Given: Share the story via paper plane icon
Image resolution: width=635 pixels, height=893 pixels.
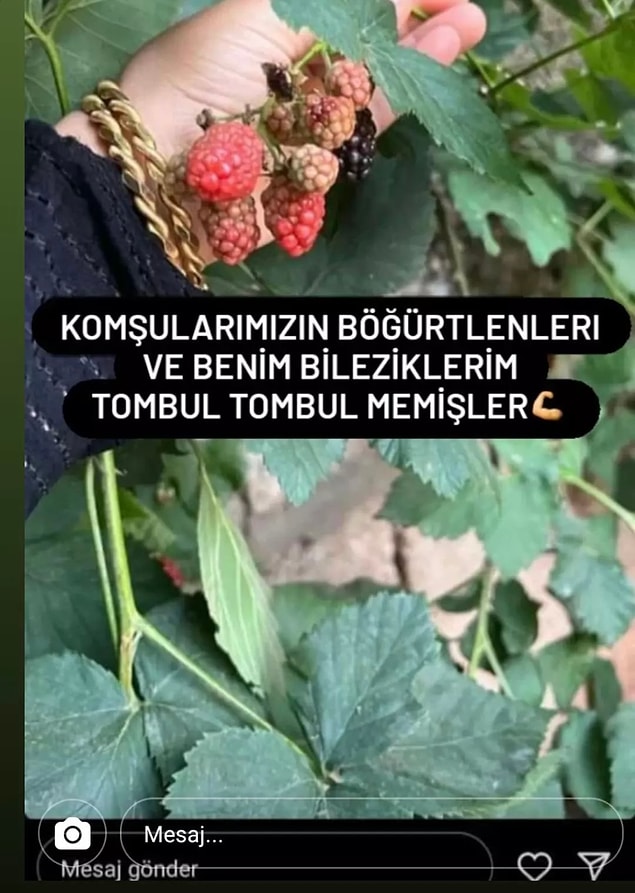Looking at the screenshot, I should pyautogui.click(x=594, y=866).
